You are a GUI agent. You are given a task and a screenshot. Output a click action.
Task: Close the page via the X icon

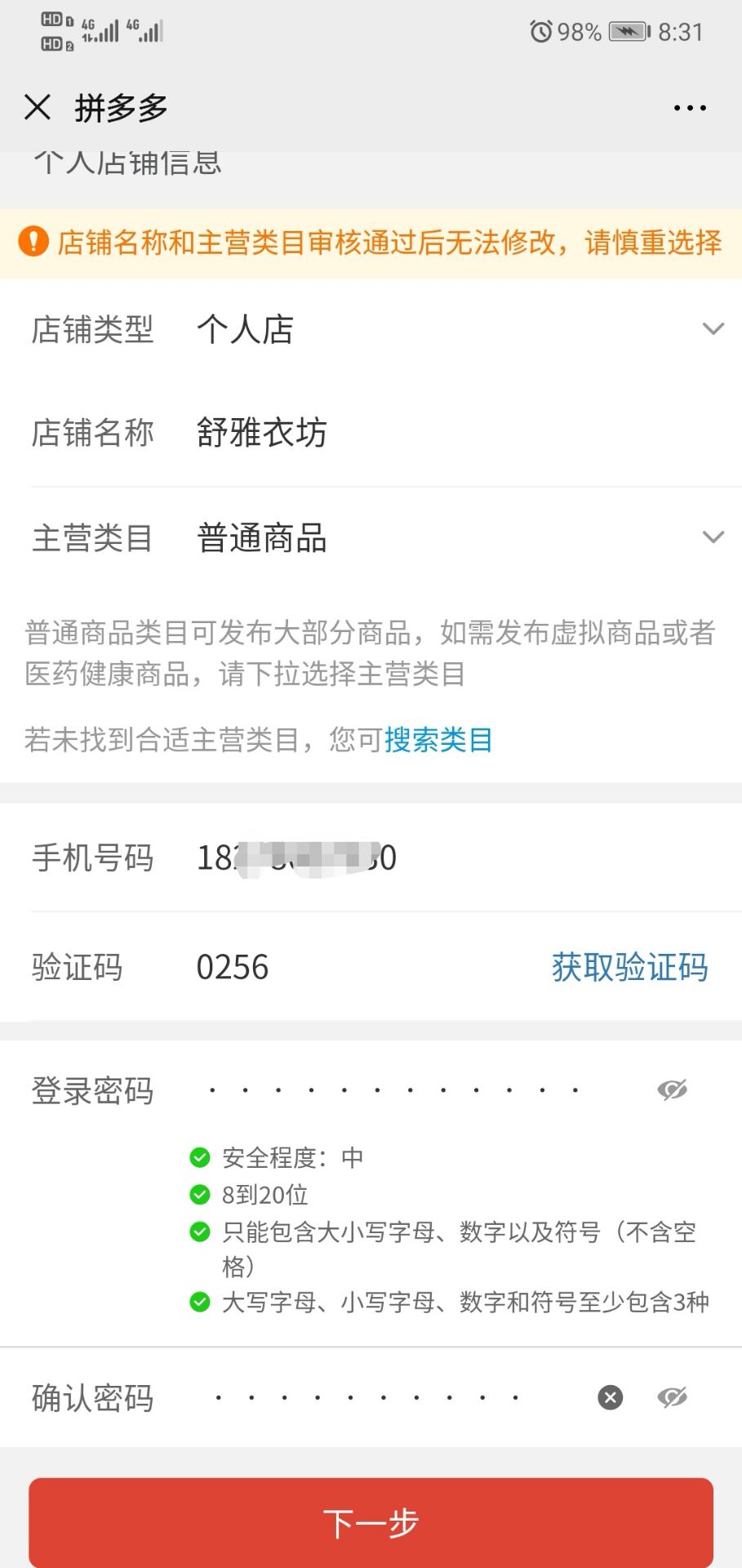click(37, 107)
